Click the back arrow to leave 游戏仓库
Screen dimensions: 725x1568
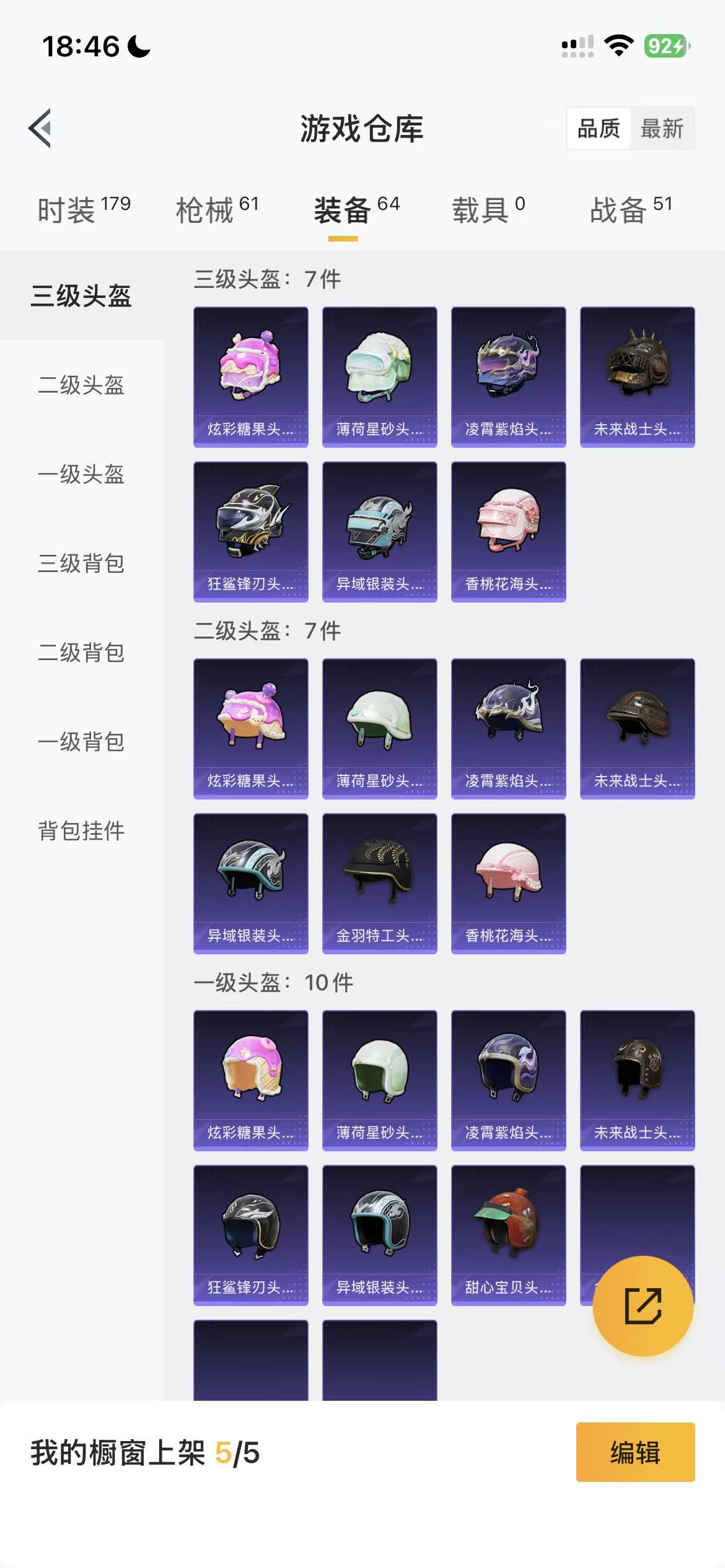pyautogui.click(x=40, y=129)
